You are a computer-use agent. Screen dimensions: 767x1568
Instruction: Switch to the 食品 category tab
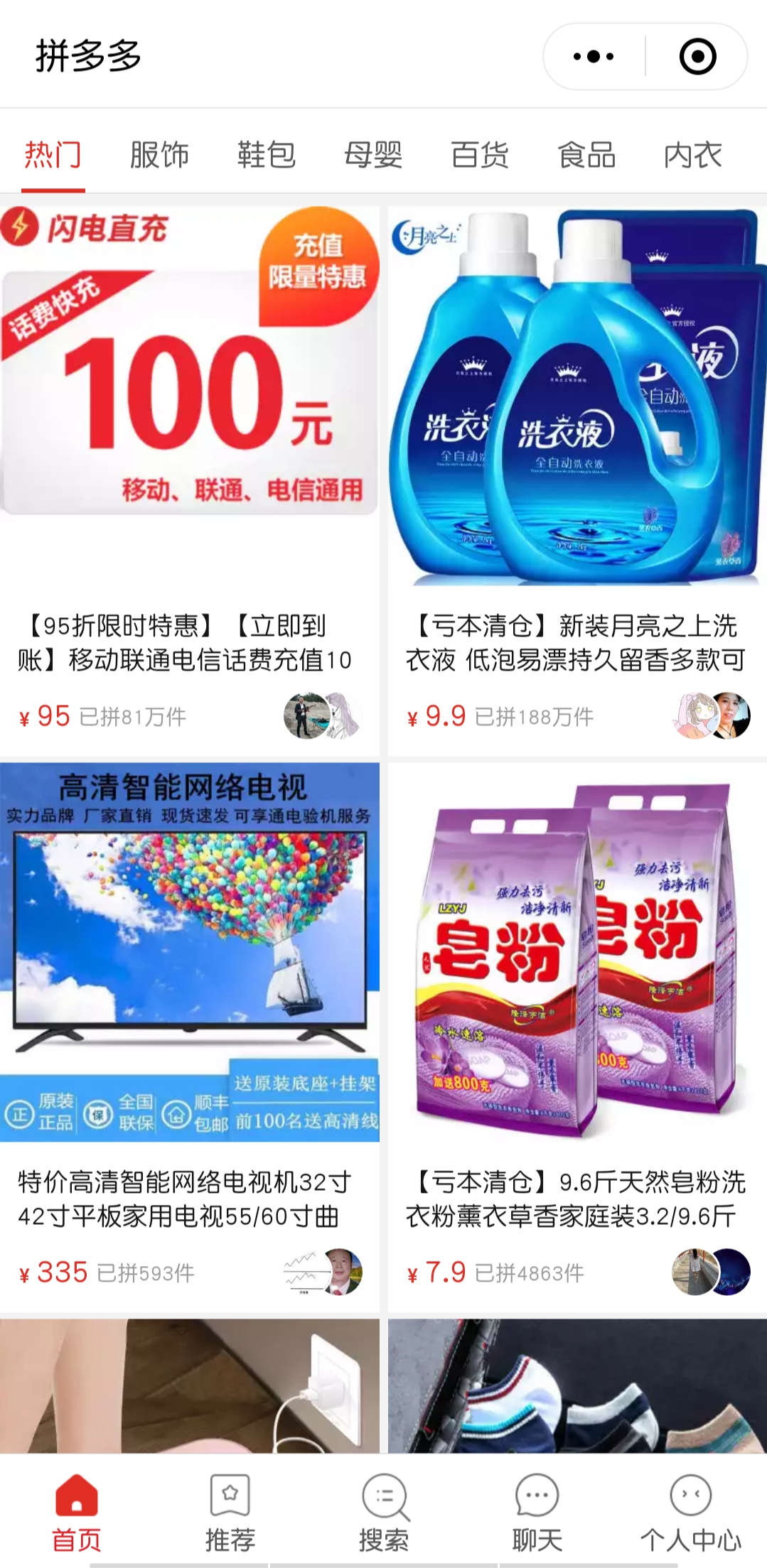tap(586, 155)
